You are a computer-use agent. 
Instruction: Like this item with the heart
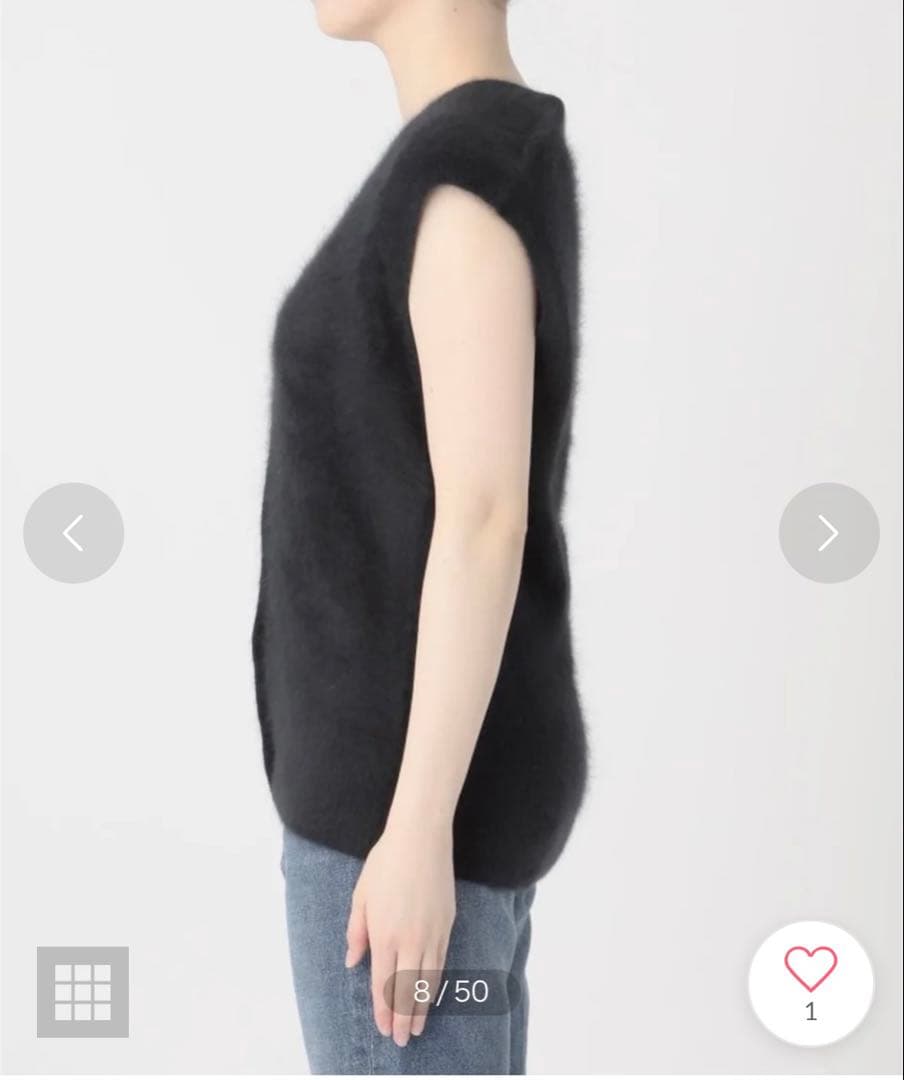point(810,970)
